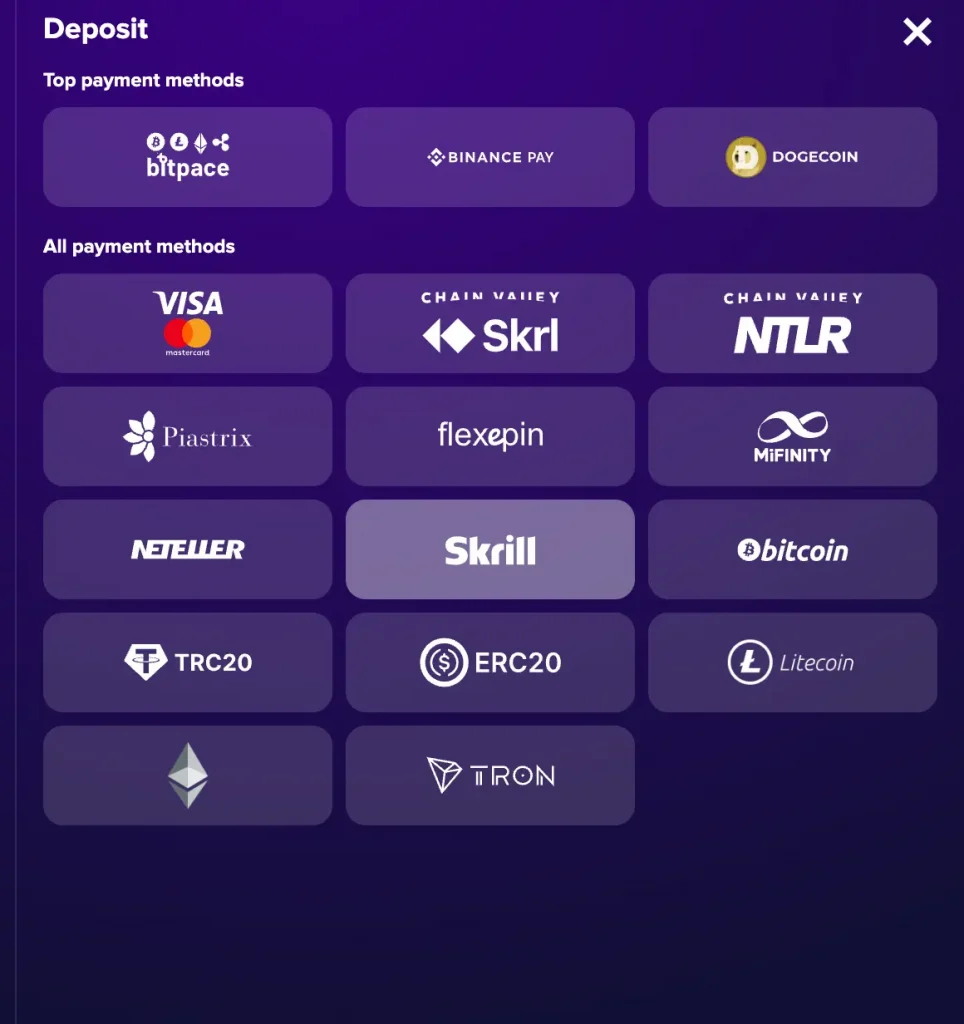Image resolution: width=964 pixels, height=1024 pixels.
Task: Select the Chain Valley NTLR option
Action: [792, 323]
